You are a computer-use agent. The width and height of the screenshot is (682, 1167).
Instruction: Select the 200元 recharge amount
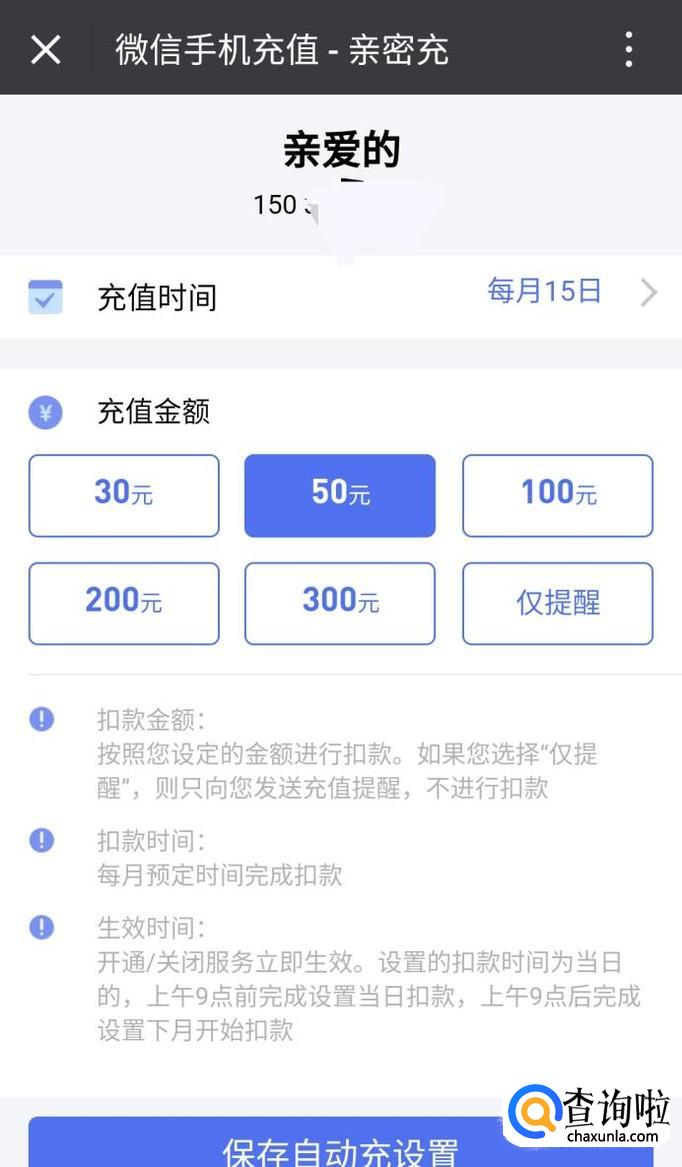[x=124, y=603]
